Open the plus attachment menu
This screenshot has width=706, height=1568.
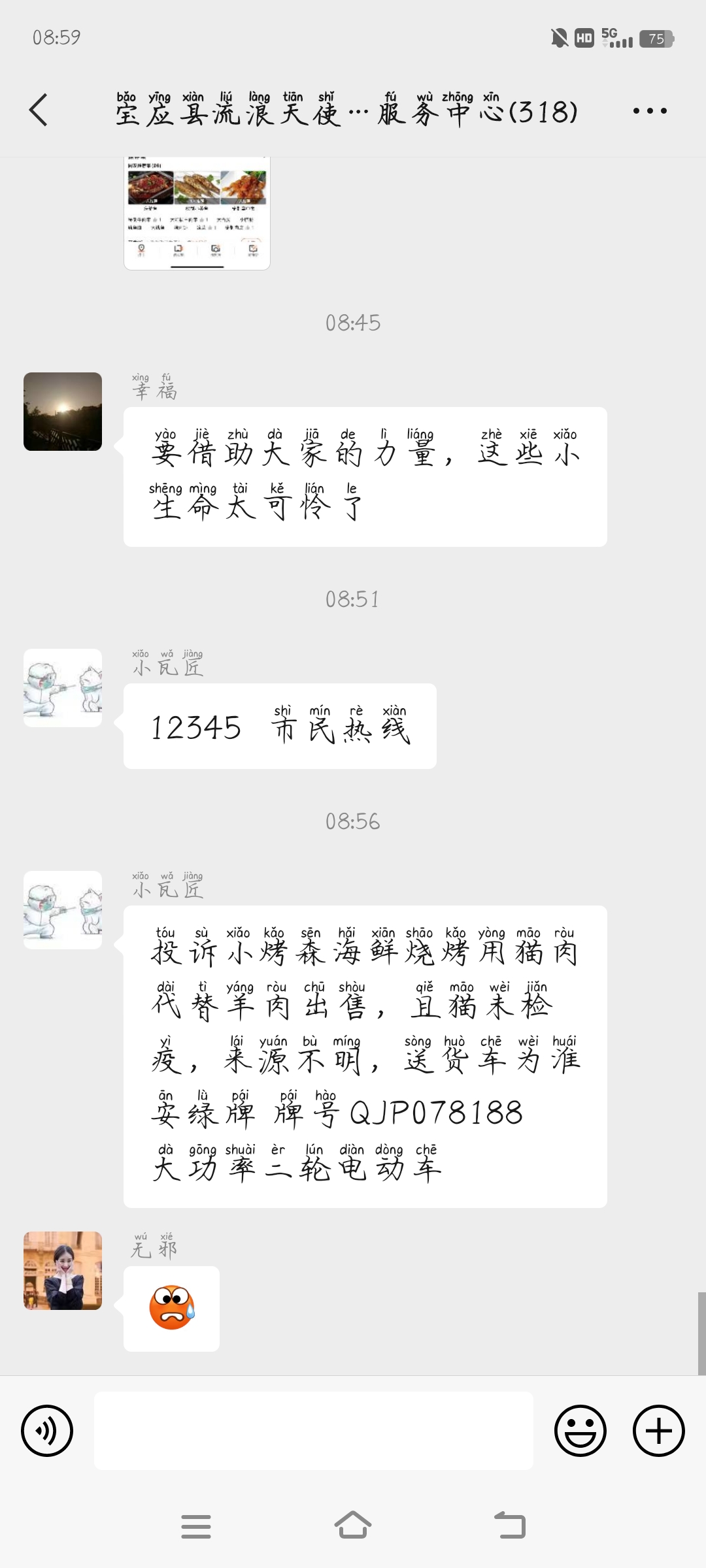[x=658, y=1431]
